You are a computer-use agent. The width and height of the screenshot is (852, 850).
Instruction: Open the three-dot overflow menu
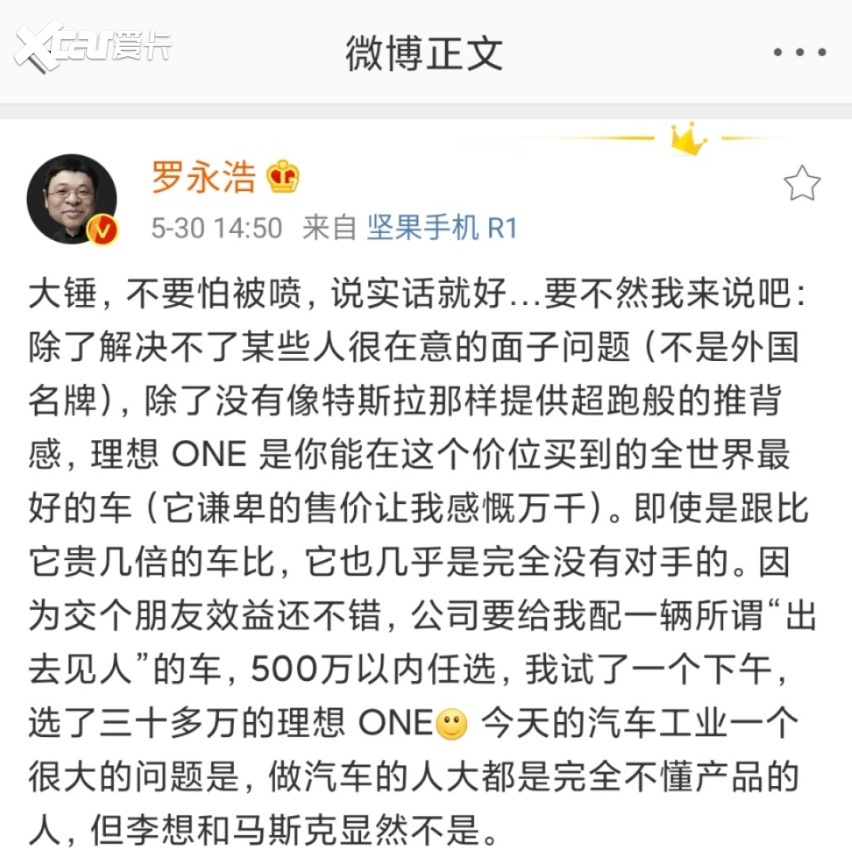click(x=800, y=52)
